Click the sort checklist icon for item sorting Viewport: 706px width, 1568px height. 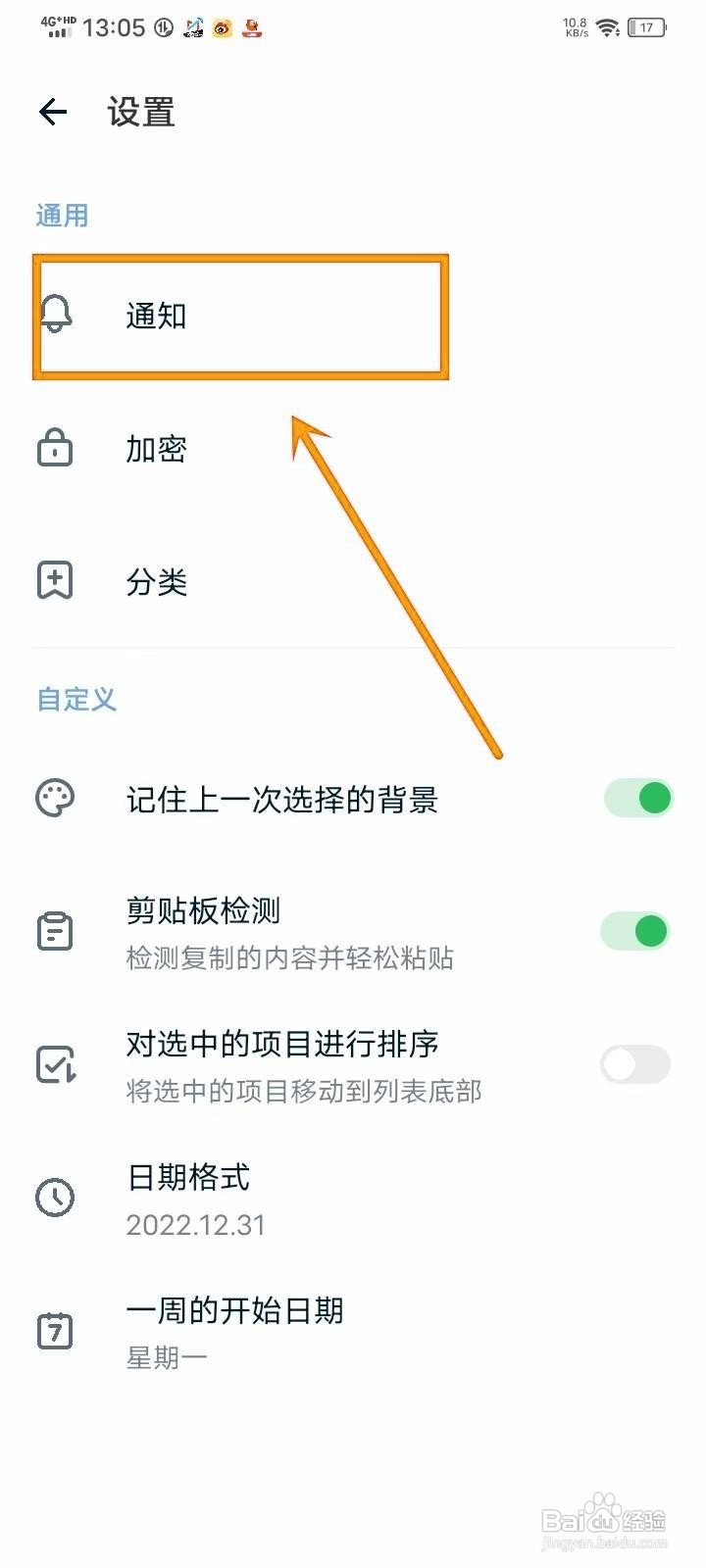tap(53, 1064)
